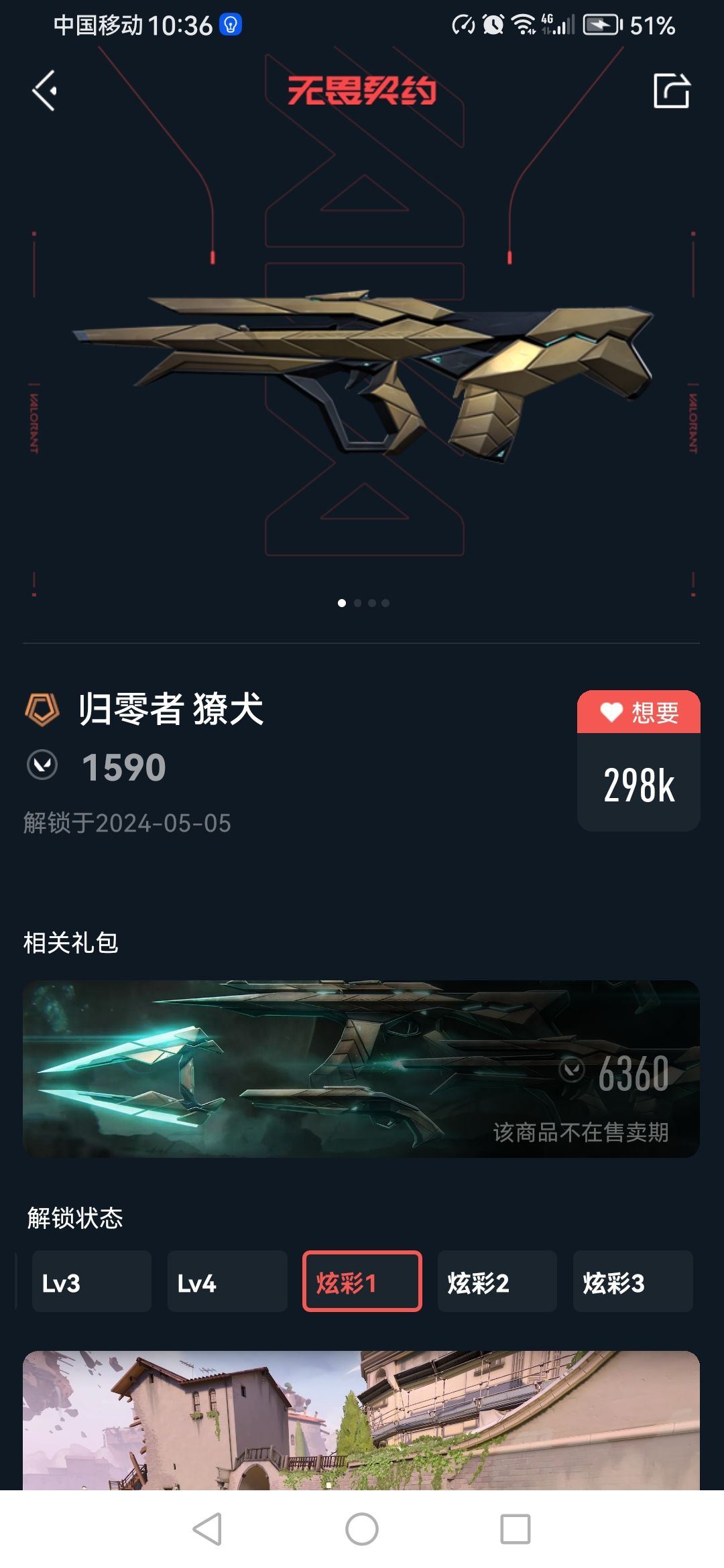Tap the 想要 heart button
Viewport: 724px width, 1568px height.
[x=638, y=712]
